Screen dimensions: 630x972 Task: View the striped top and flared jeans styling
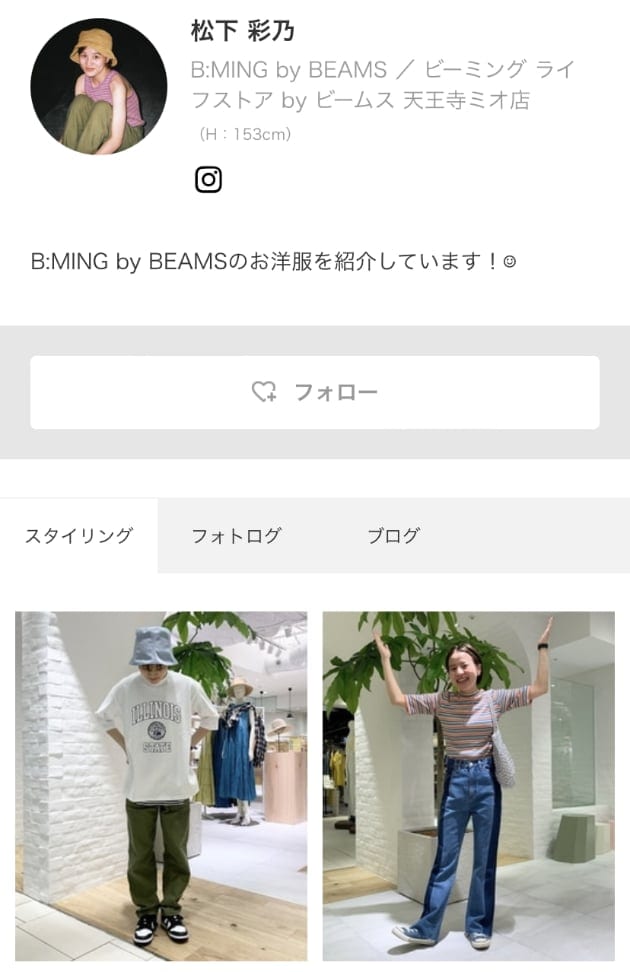[x=468, y=785]
